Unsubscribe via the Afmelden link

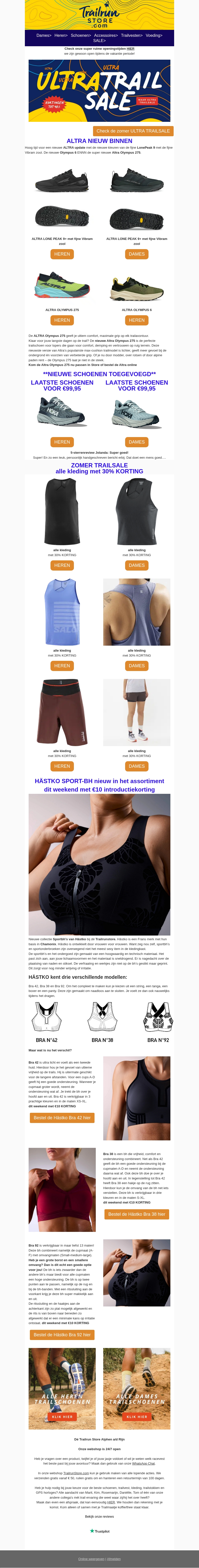[x=114, y=1559]
